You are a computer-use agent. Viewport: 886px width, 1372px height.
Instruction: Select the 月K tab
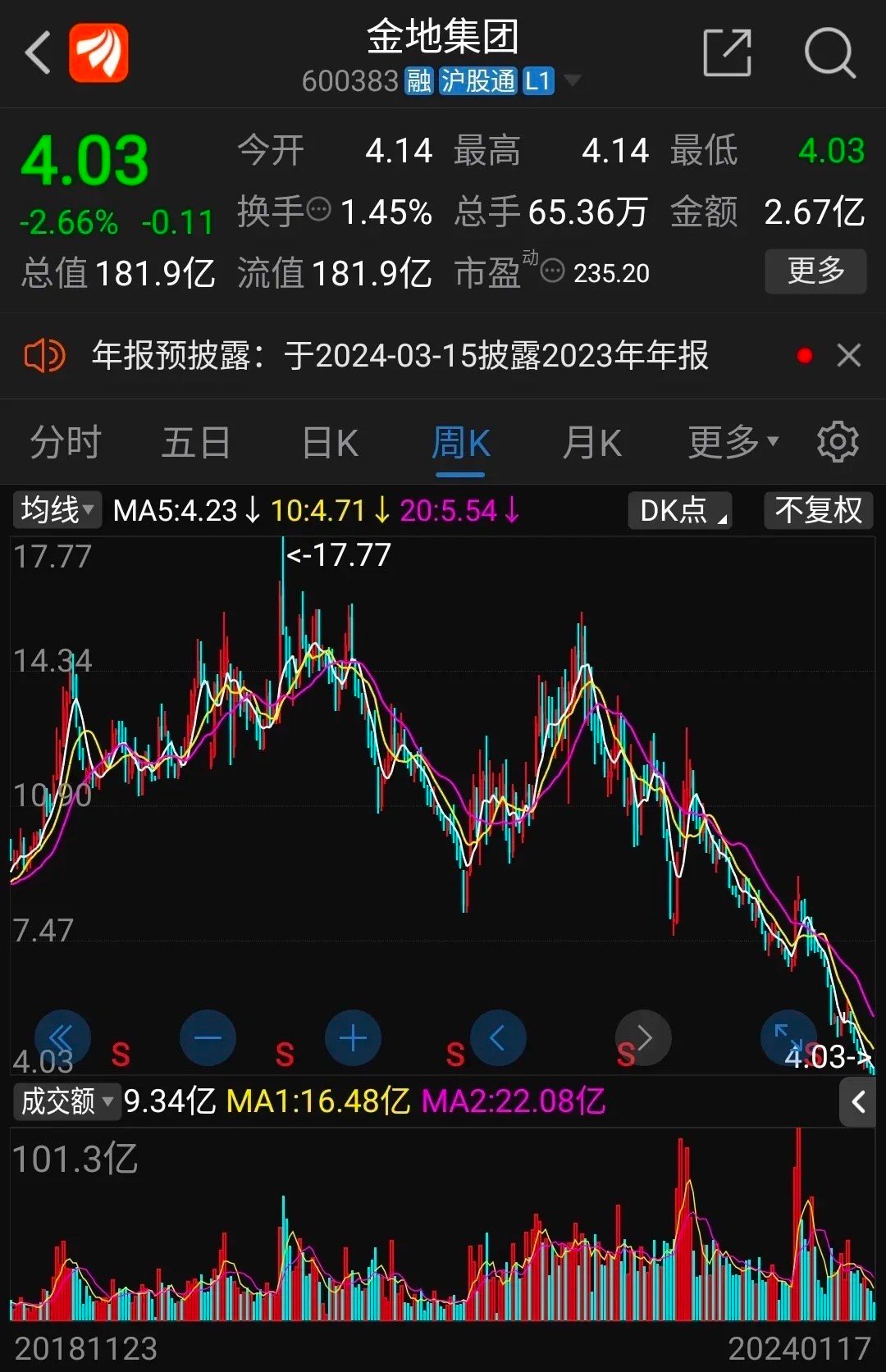(591, 444)
